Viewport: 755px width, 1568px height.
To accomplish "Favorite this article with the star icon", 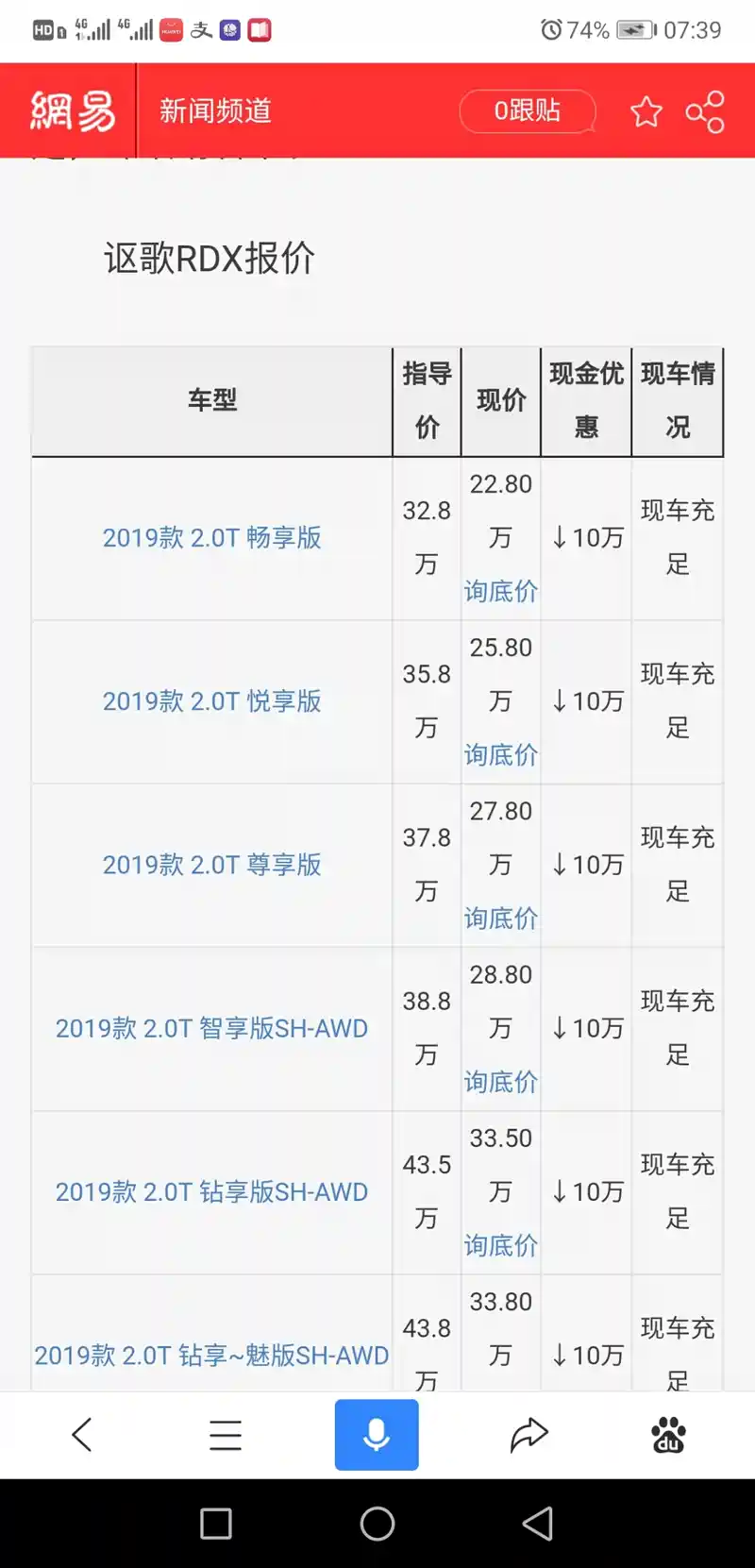I will click(646, 111).
